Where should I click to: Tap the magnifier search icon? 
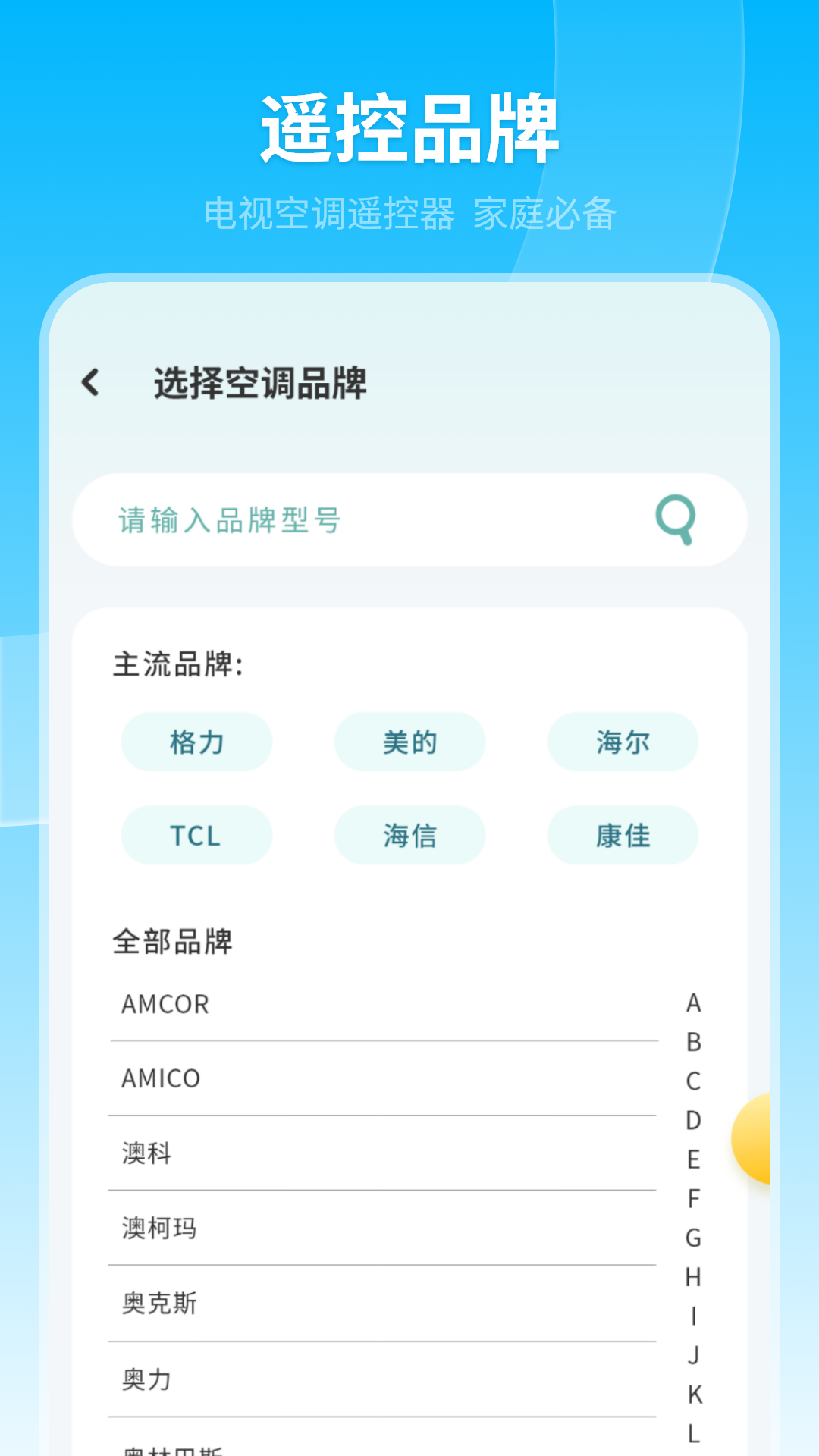coord(675,519)
